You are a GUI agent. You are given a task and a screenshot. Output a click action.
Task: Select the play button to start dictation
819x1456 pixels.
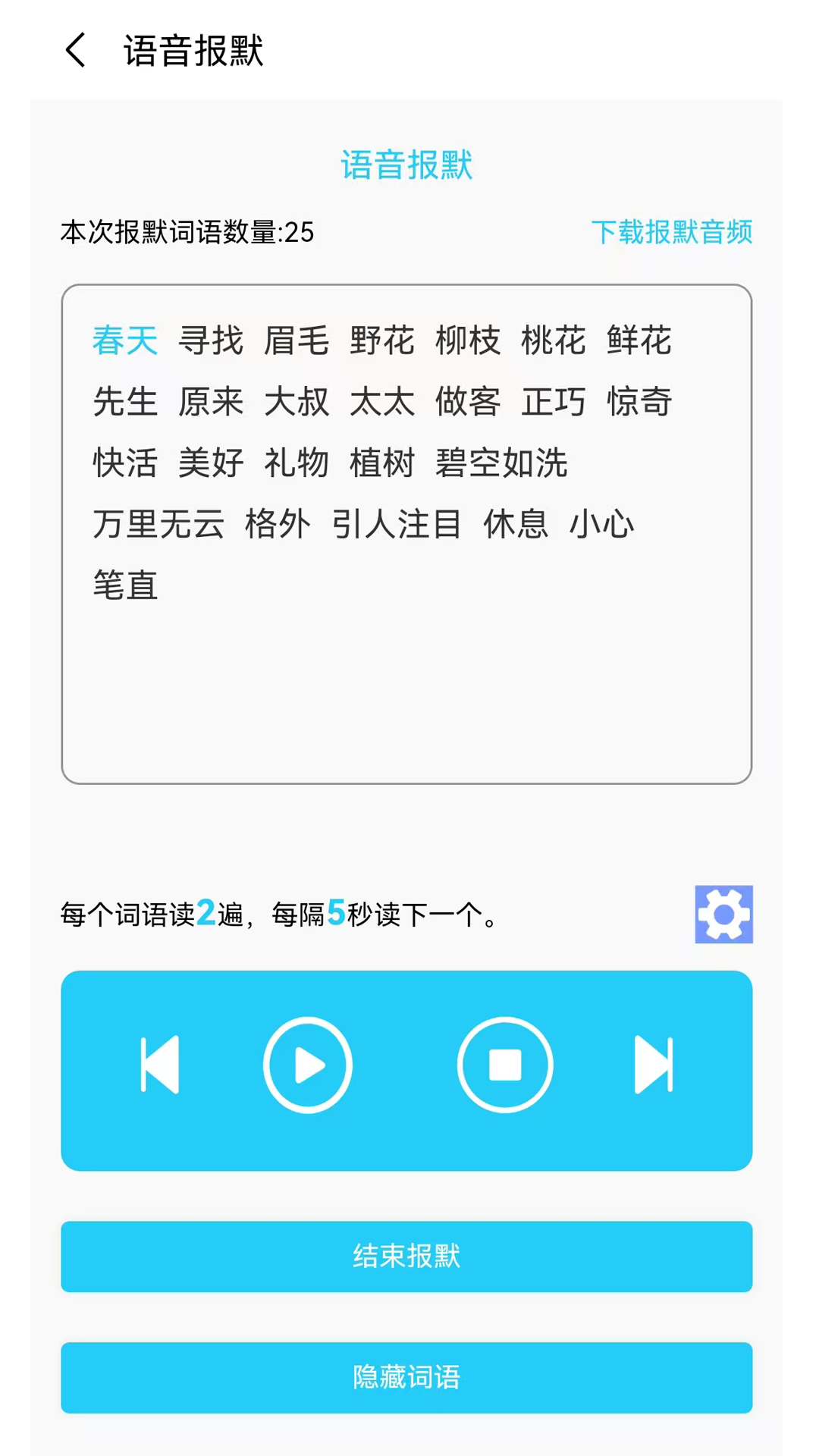307,1063
